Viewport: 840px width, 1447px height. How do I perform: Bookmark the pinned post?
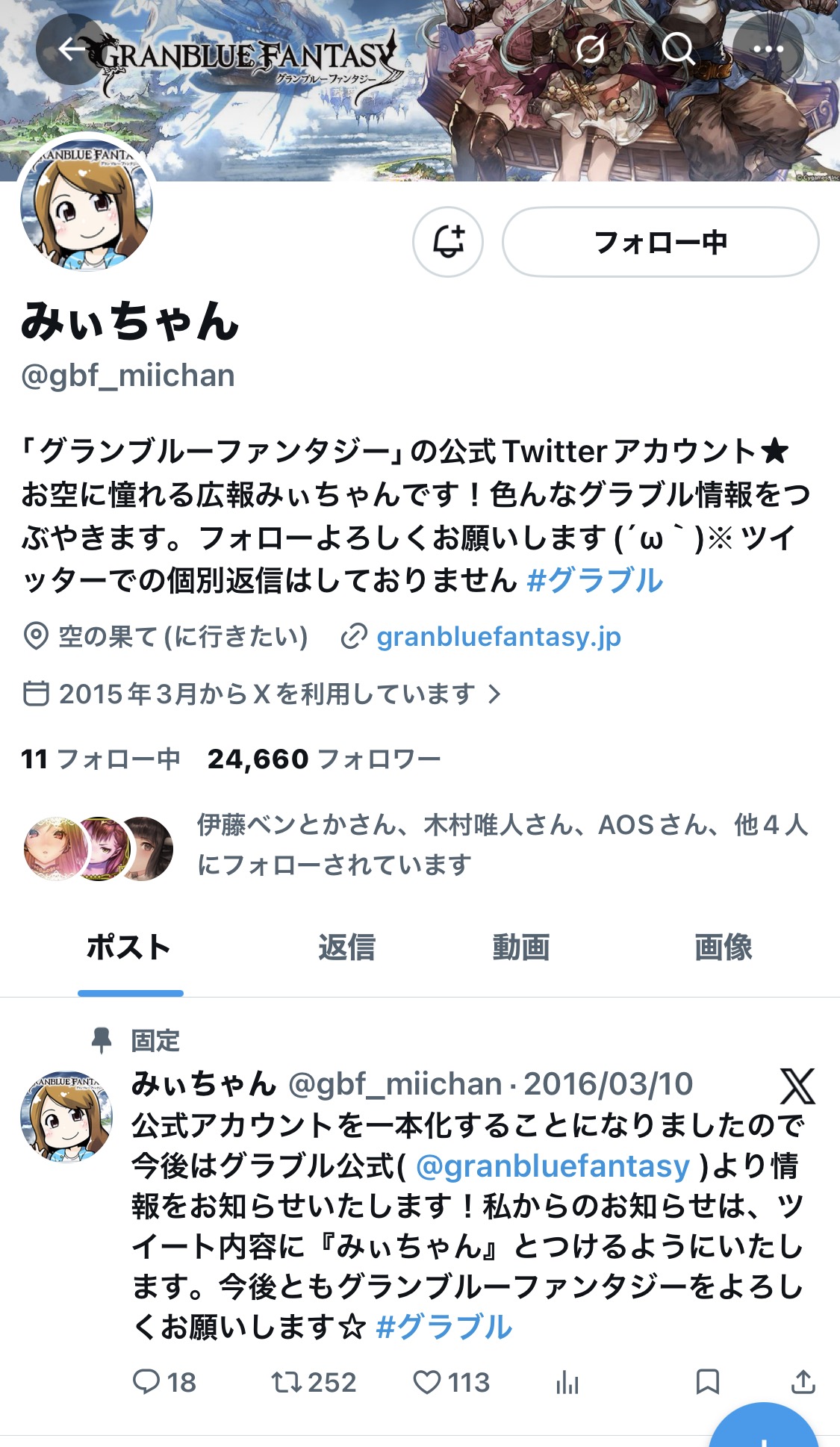tap(707, 1382)
